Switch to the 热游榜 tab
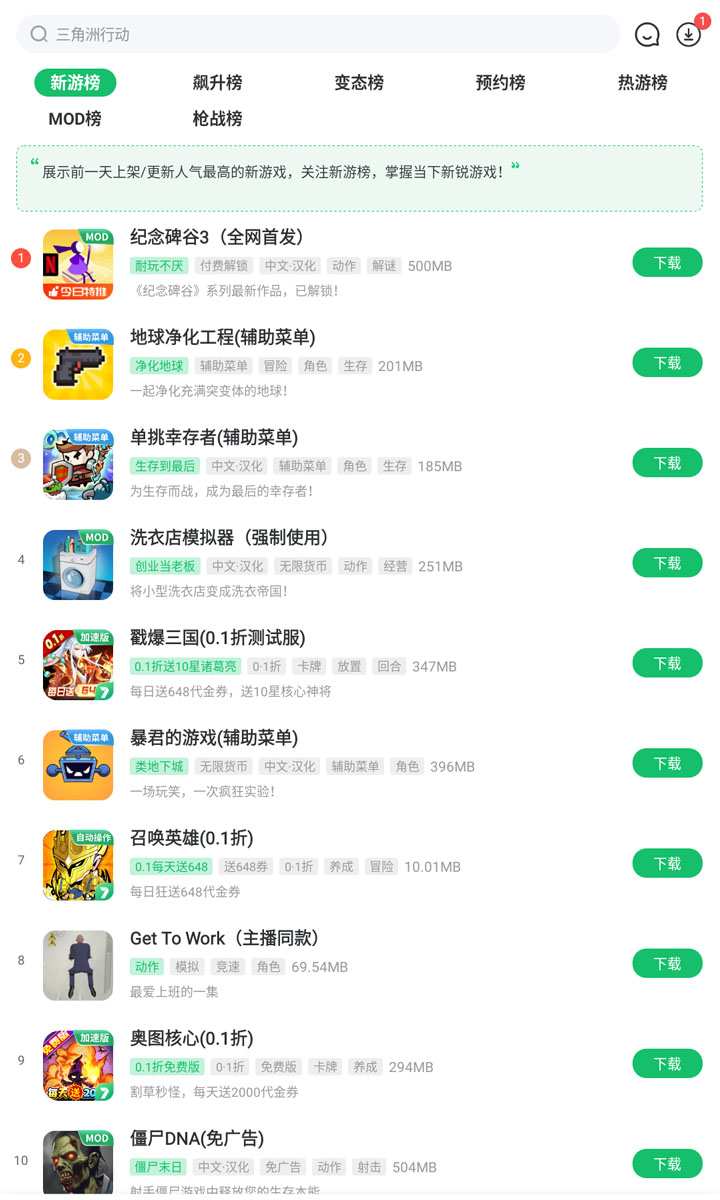Image resolution: width=720 pixels, height=1200 pixels. tap(642, 83)
